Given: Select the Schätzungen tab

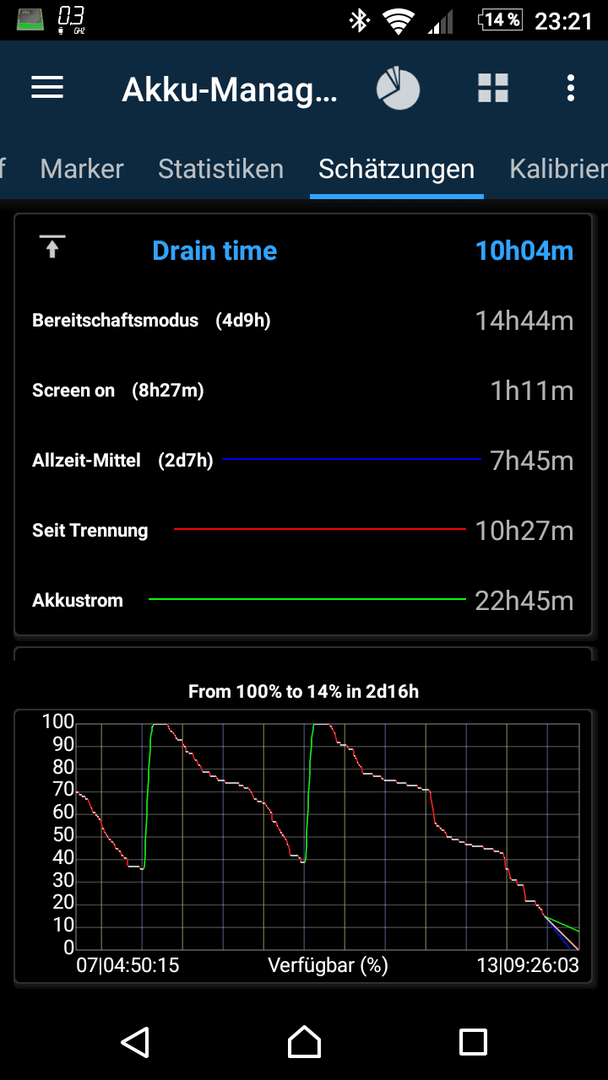Looking at the screenshot, I should point(396,169).
